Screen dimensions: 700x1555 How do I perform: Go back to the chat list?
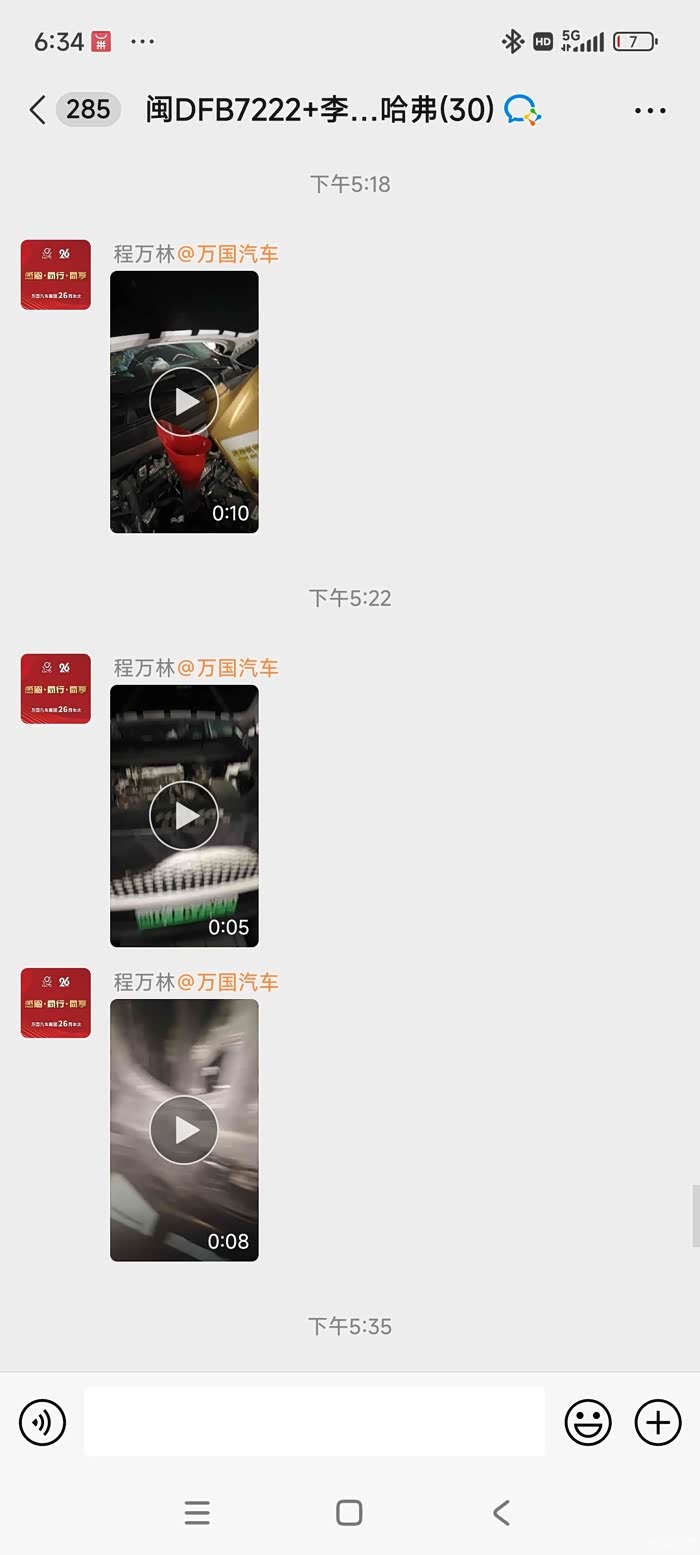[38, 110]
